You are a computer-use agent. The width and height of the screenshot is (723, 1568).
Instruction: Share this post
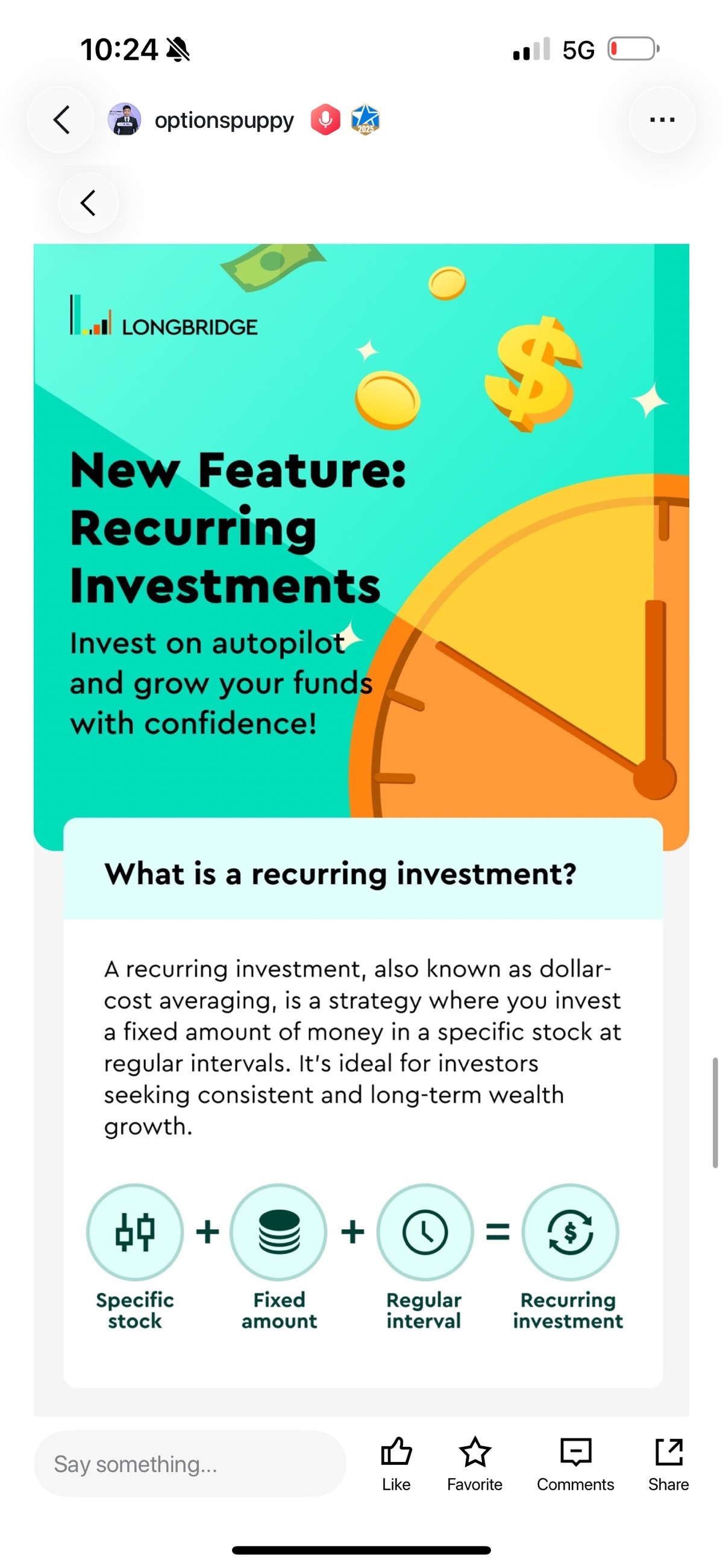pos(668,1464)
